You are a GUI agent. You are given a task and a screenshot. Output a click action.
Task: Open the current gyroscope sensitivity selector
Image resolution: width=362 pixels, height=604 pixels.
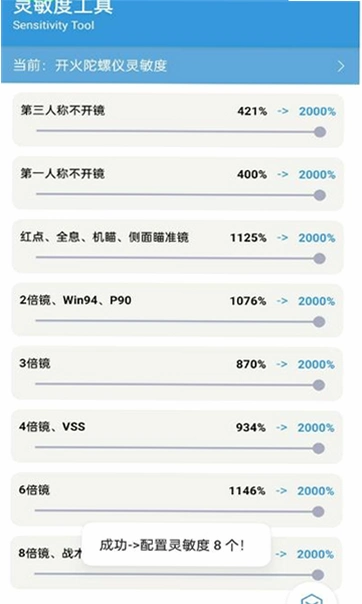tap(180, 65)
